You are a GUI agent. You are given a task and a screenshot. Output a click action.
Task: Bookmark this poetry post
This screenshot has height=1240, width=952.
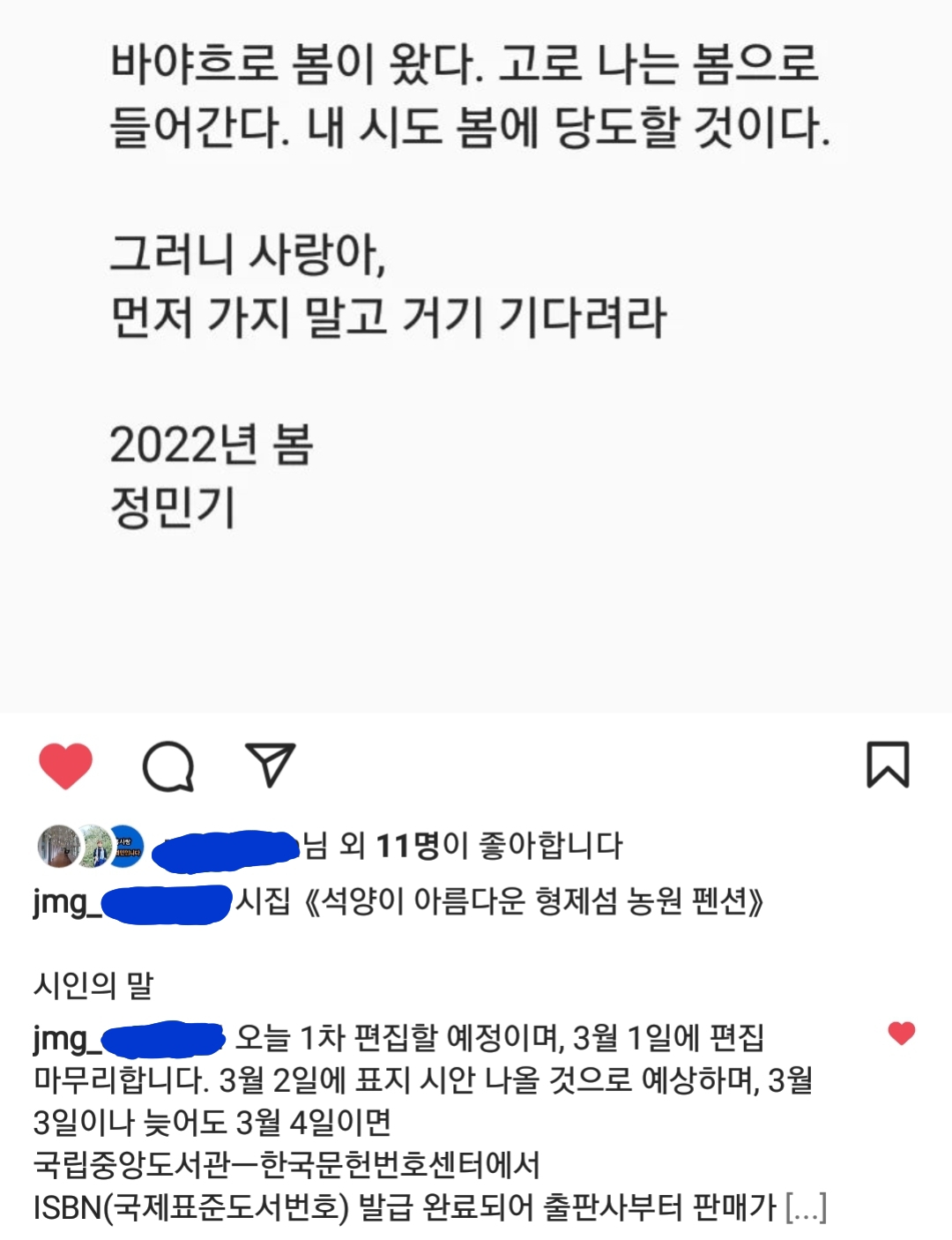(x=887, y=764)
